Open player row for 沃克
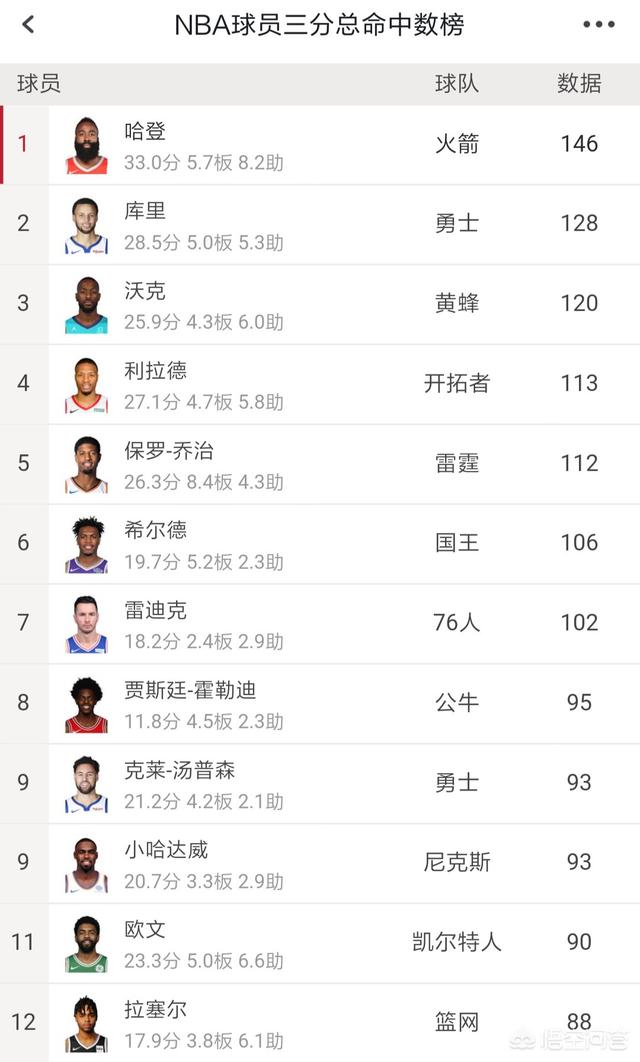This screenshot has width=640, height=1062. coord(320,304)
